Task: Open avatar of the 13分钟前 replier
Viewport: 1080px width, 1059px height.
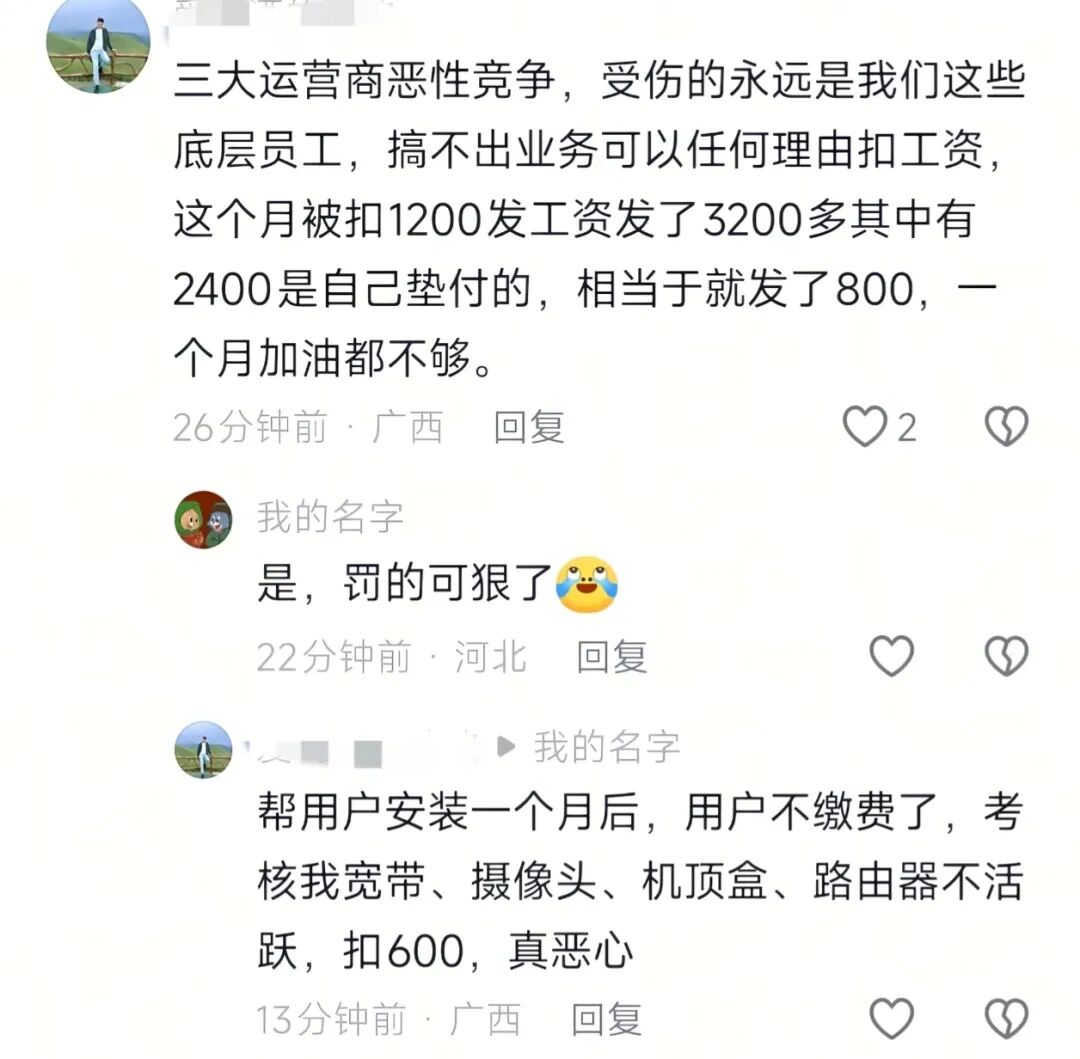Action: (x=204, y=750)
